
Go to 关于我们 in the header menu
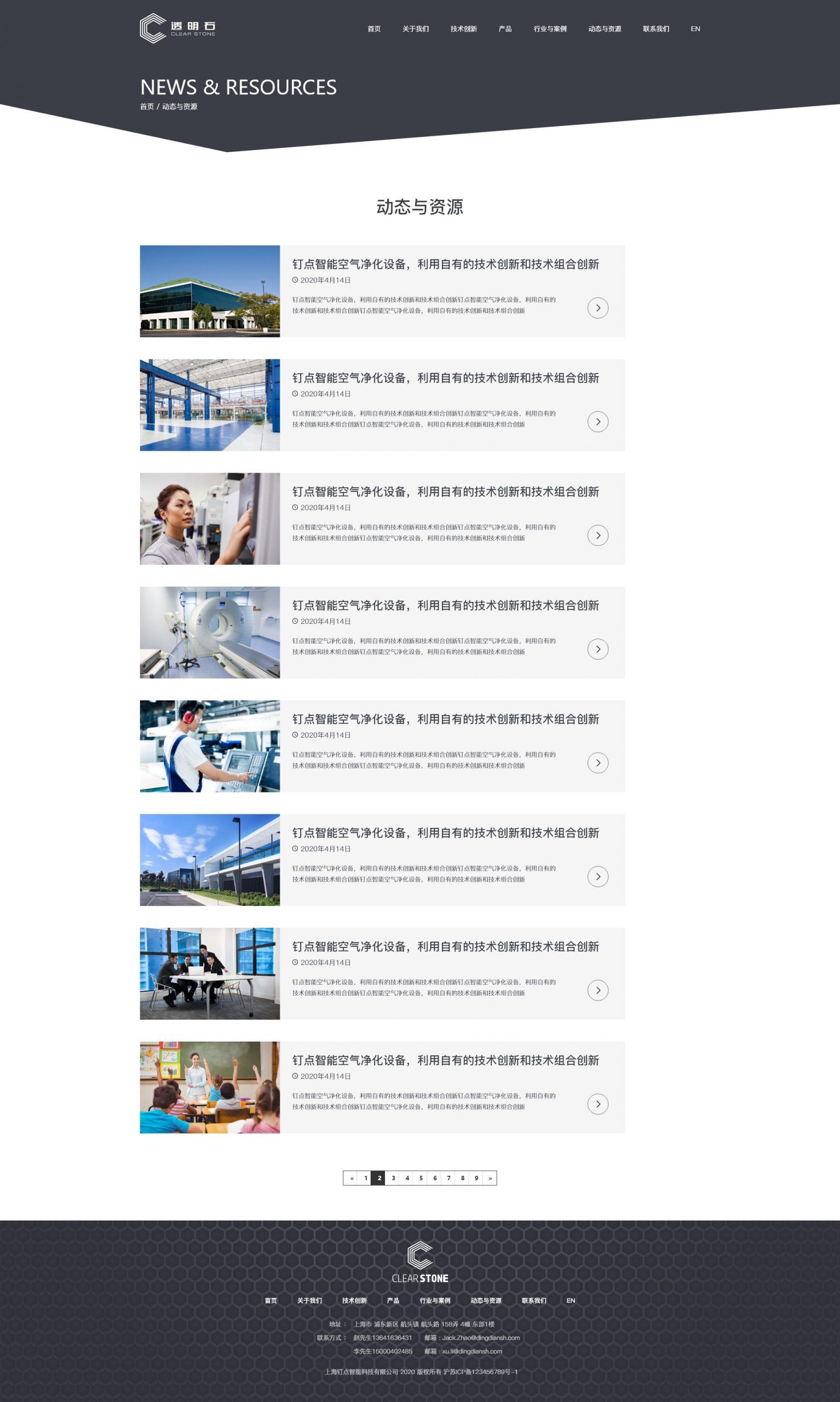click(x=416, y=29)
